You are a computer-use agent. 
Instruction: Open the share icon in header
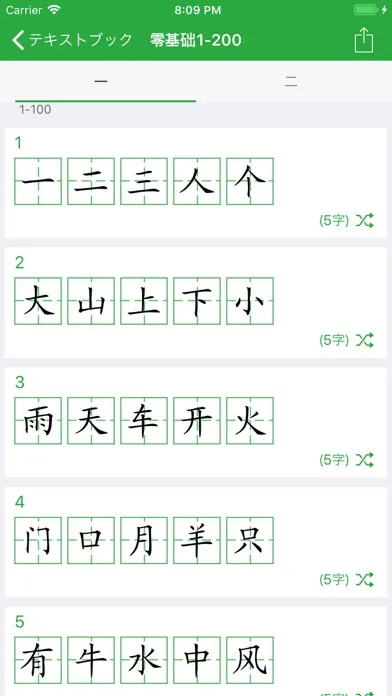click(x=364, y=40)
